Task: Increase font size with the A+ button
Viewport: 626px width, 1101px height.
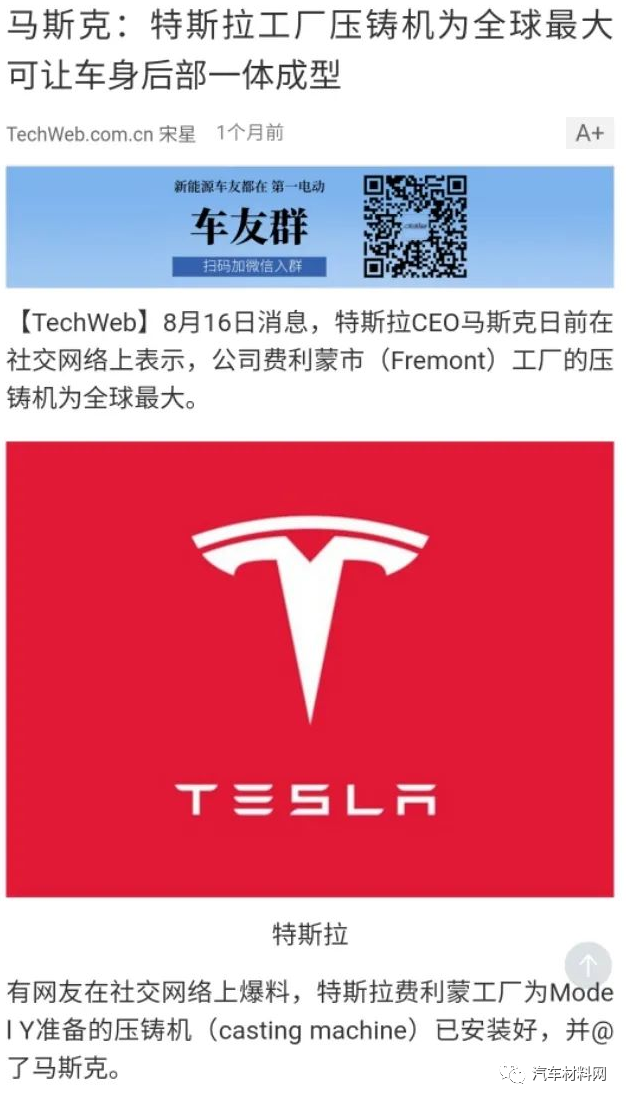Action: [x=589, y=133]
